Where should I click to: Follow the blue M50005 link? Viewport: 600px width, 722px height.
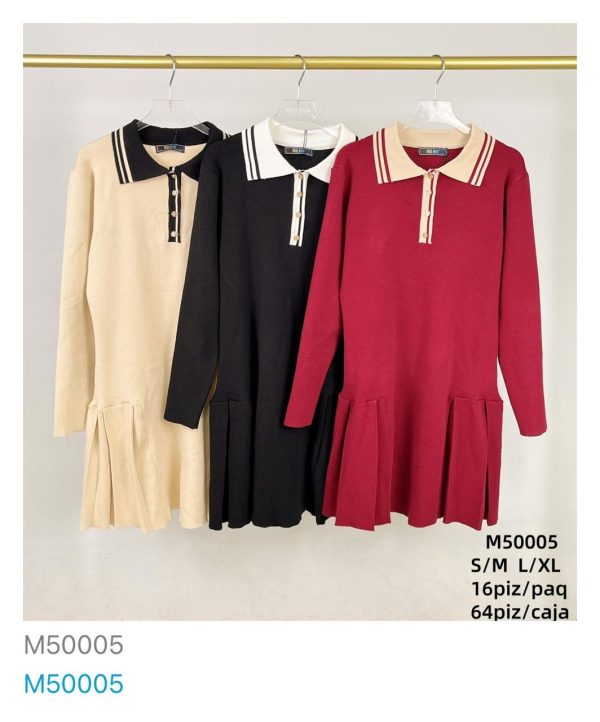click(73, 684)
